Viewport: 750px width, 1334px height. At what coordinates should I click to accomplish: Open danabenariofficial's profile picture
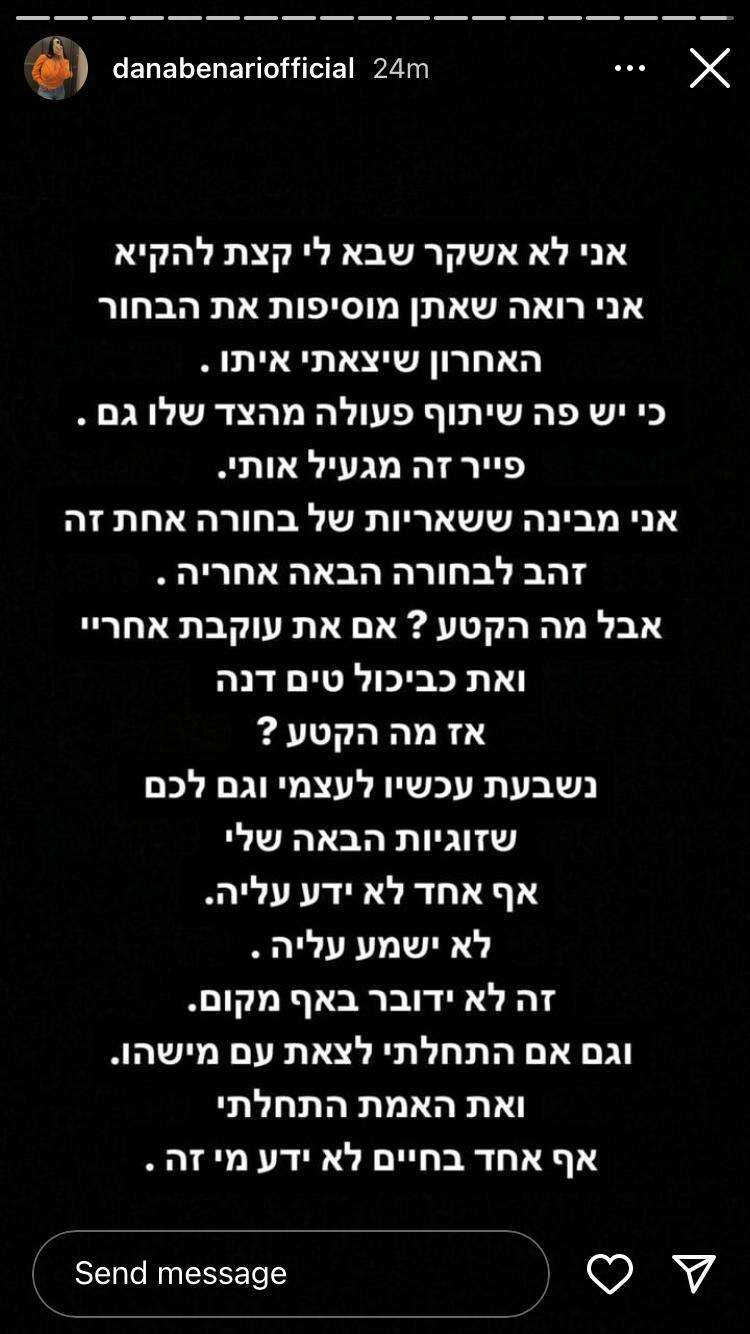[56, 68]
